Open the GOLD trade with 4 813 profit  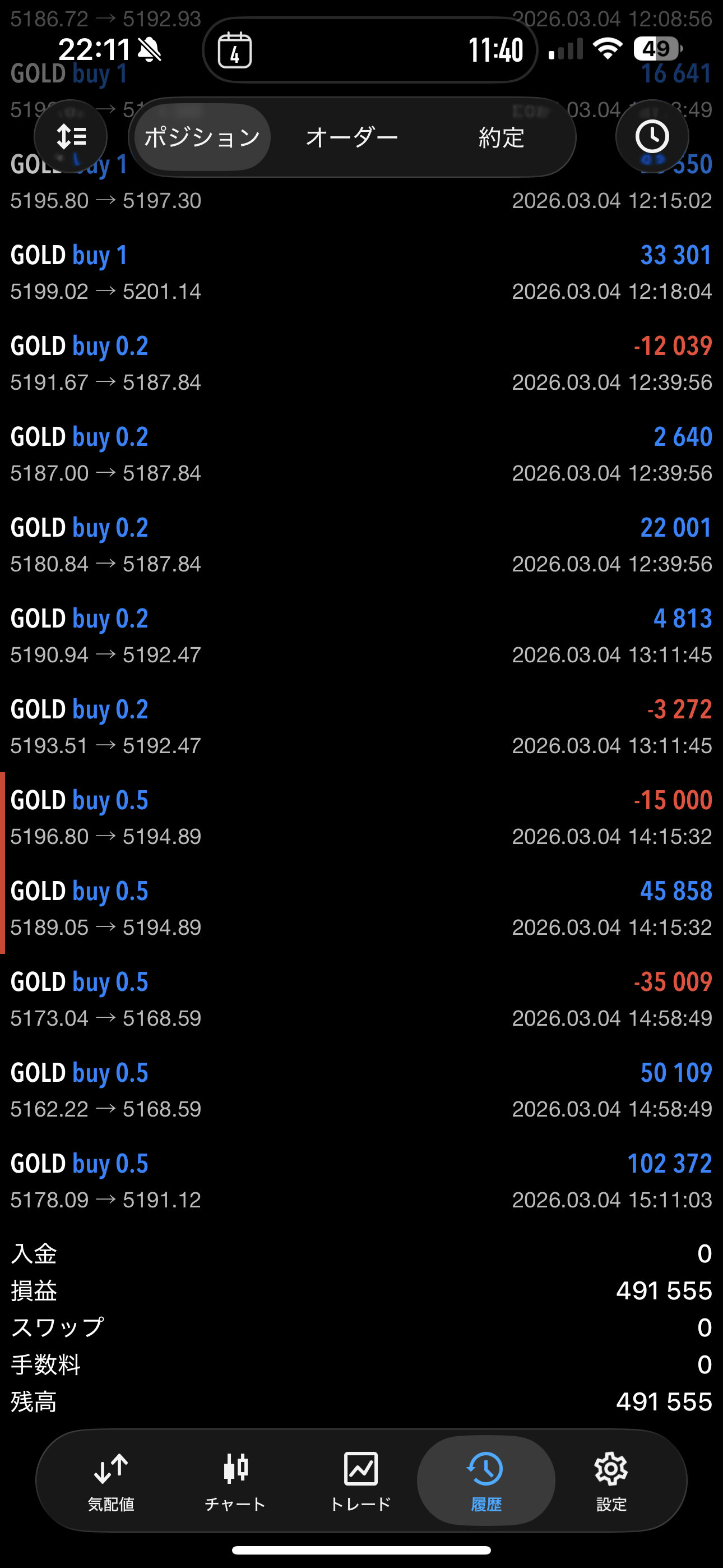click(x=361, y=636)
